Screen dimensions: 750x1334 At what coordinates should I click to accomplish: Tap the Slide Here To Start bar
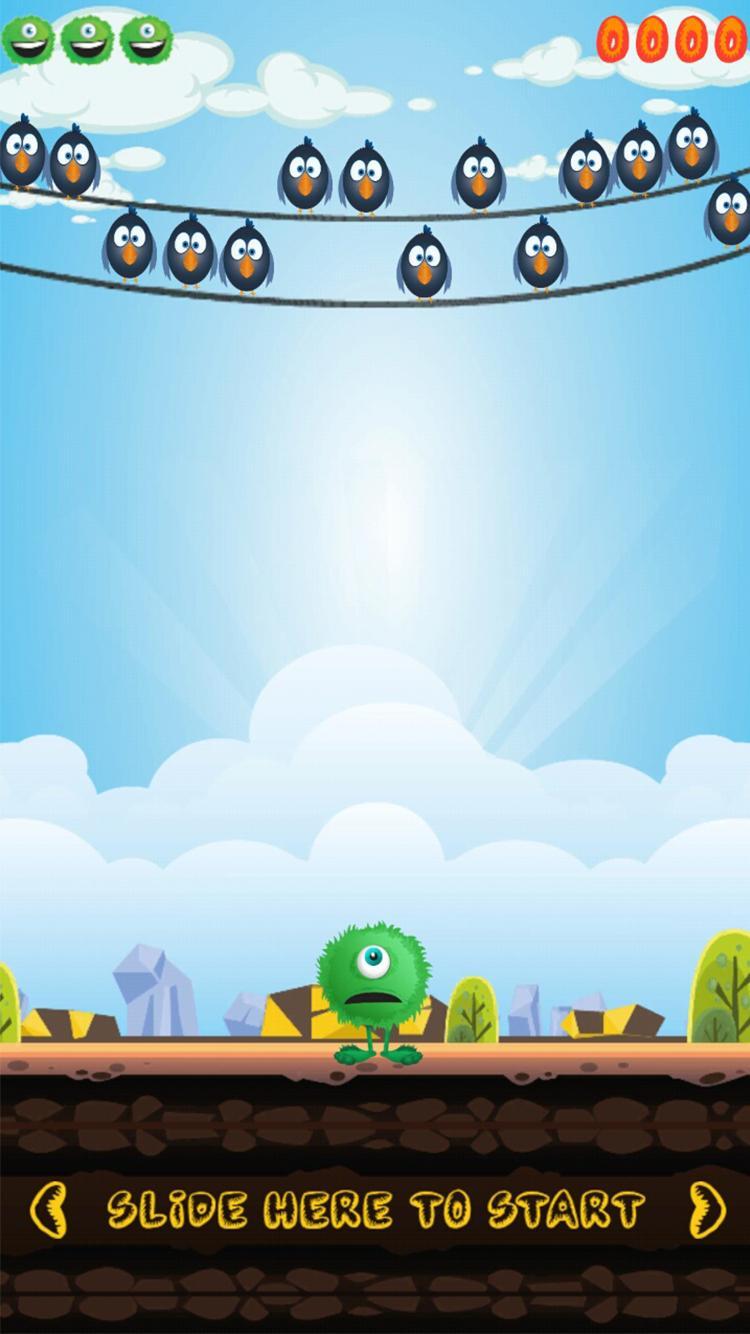375,1210
